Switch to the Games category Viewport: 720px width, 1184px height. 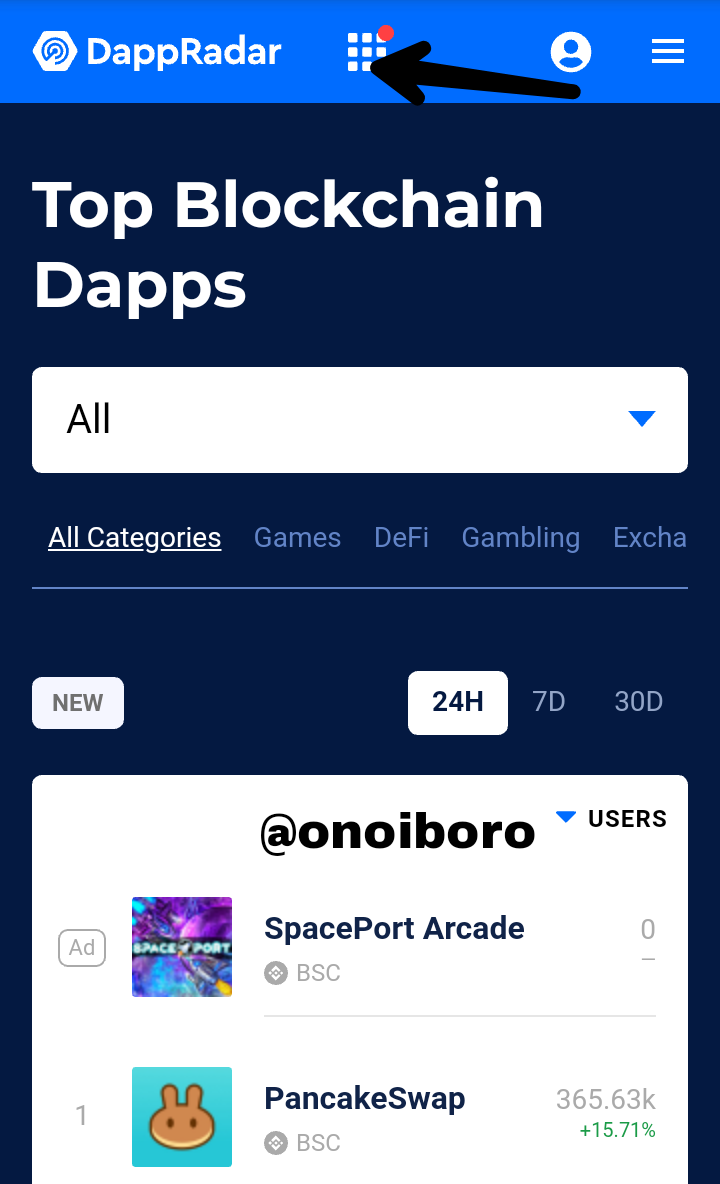pyautogui.click(x=297, y=538)
